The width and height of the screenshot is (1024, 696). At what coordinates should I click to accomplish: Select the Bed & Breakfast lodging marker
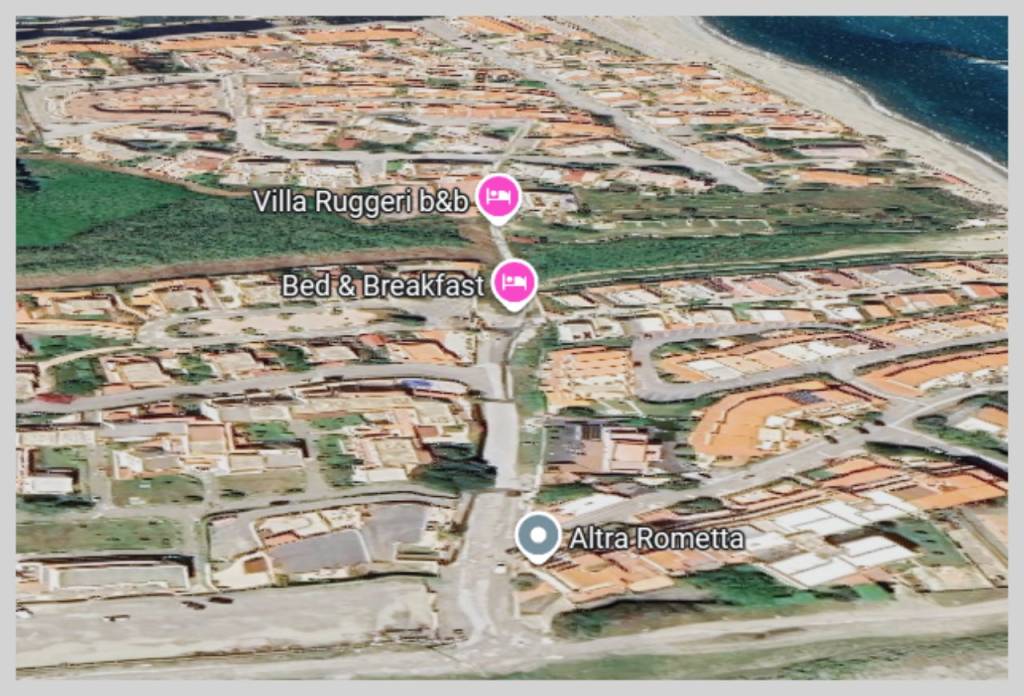514,282
